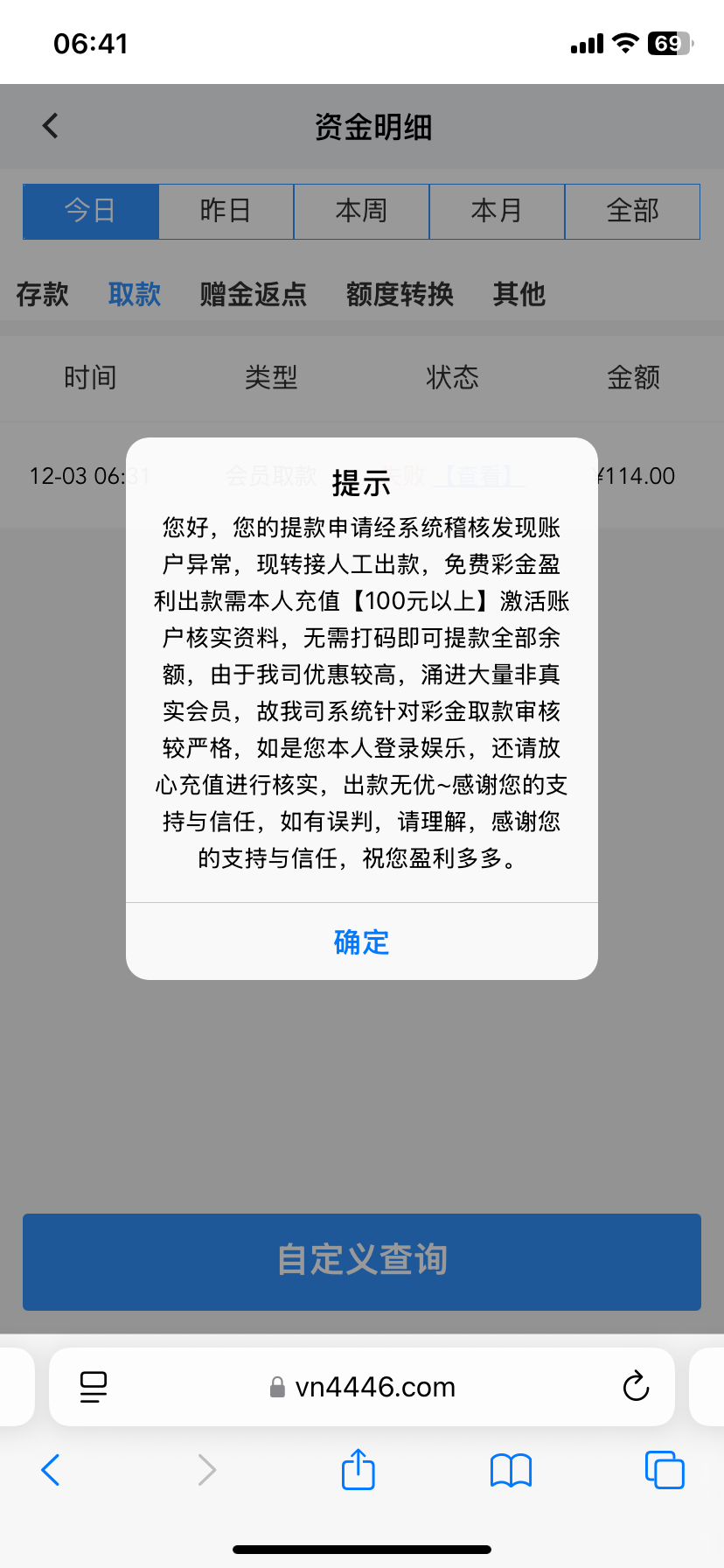Switch to the 昨日 tab
Viewport: 724px width, 1568px height.
click(x=226, y=211)
